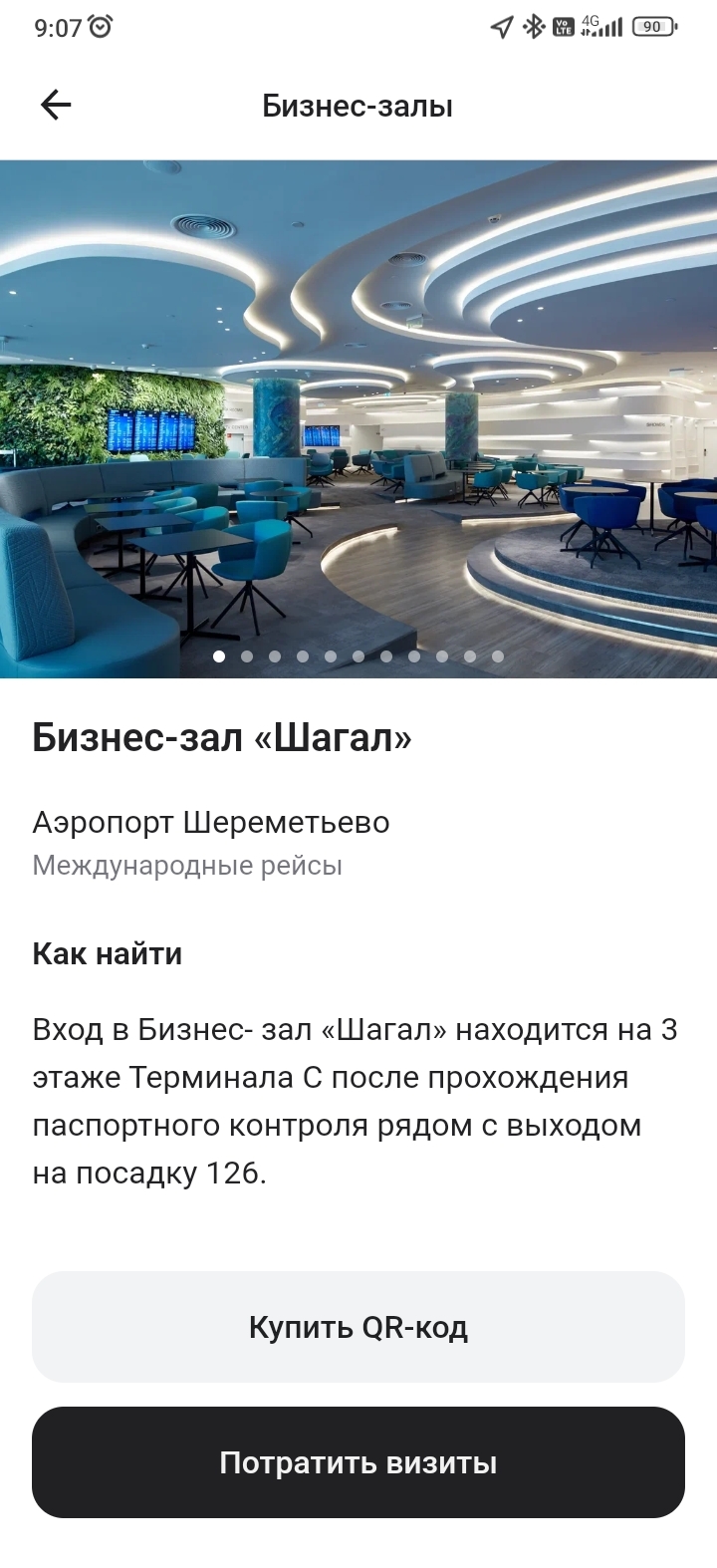Select the Потратить визиты button
The image size is (717, 1568).
tap(358, 1462)
